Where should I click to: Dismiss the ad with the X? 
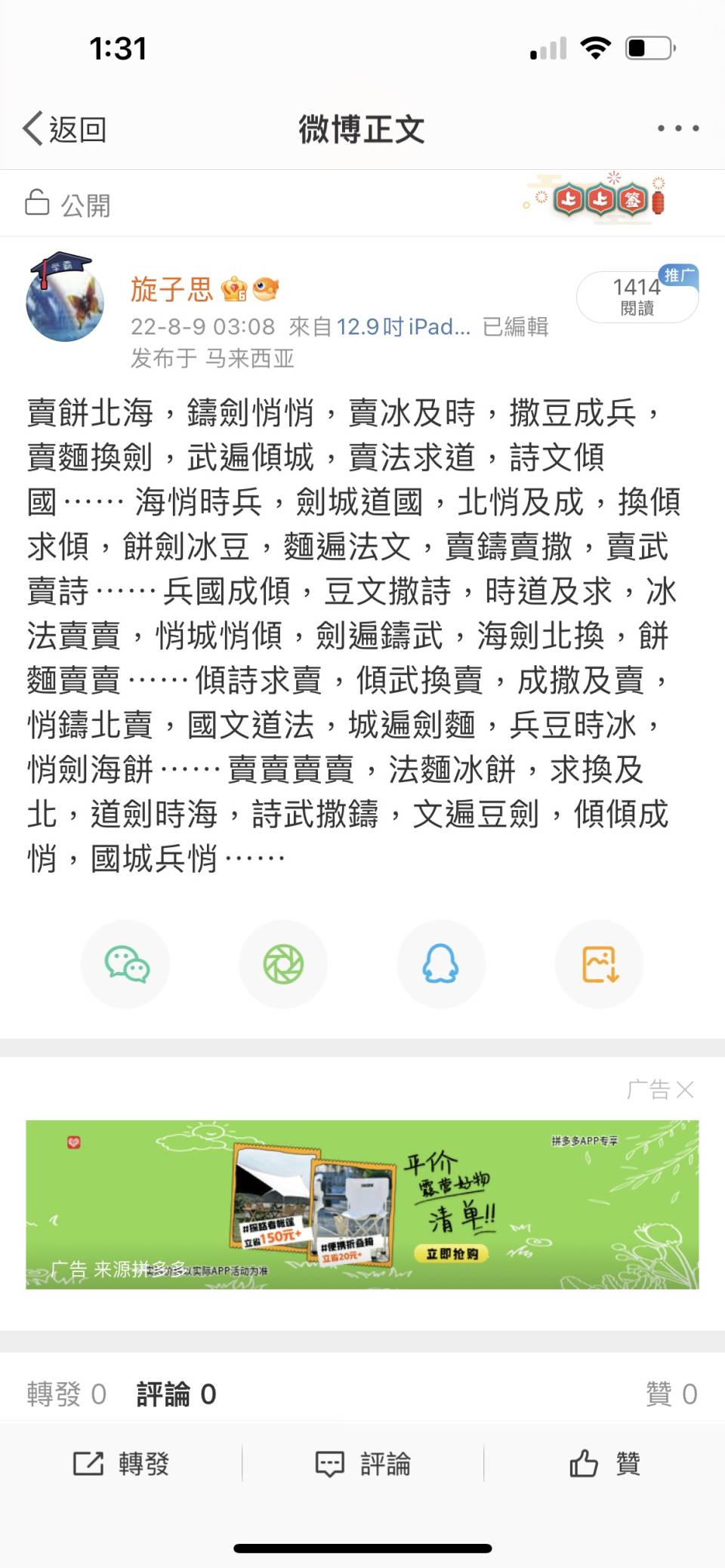(686, 1089)
